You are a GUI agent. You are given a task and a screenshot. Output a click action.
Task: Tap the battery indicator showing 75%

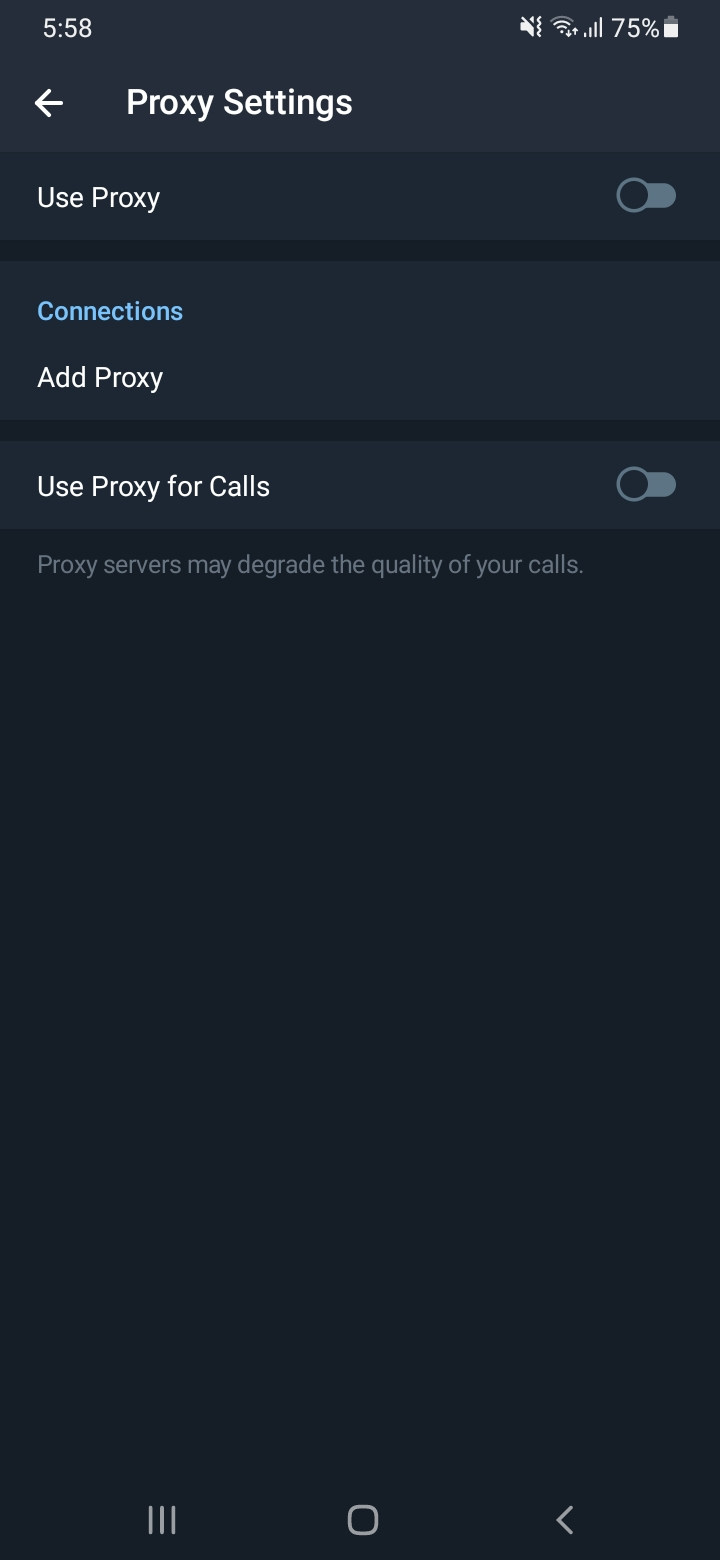pyautogui.click(x=645, y=27)
